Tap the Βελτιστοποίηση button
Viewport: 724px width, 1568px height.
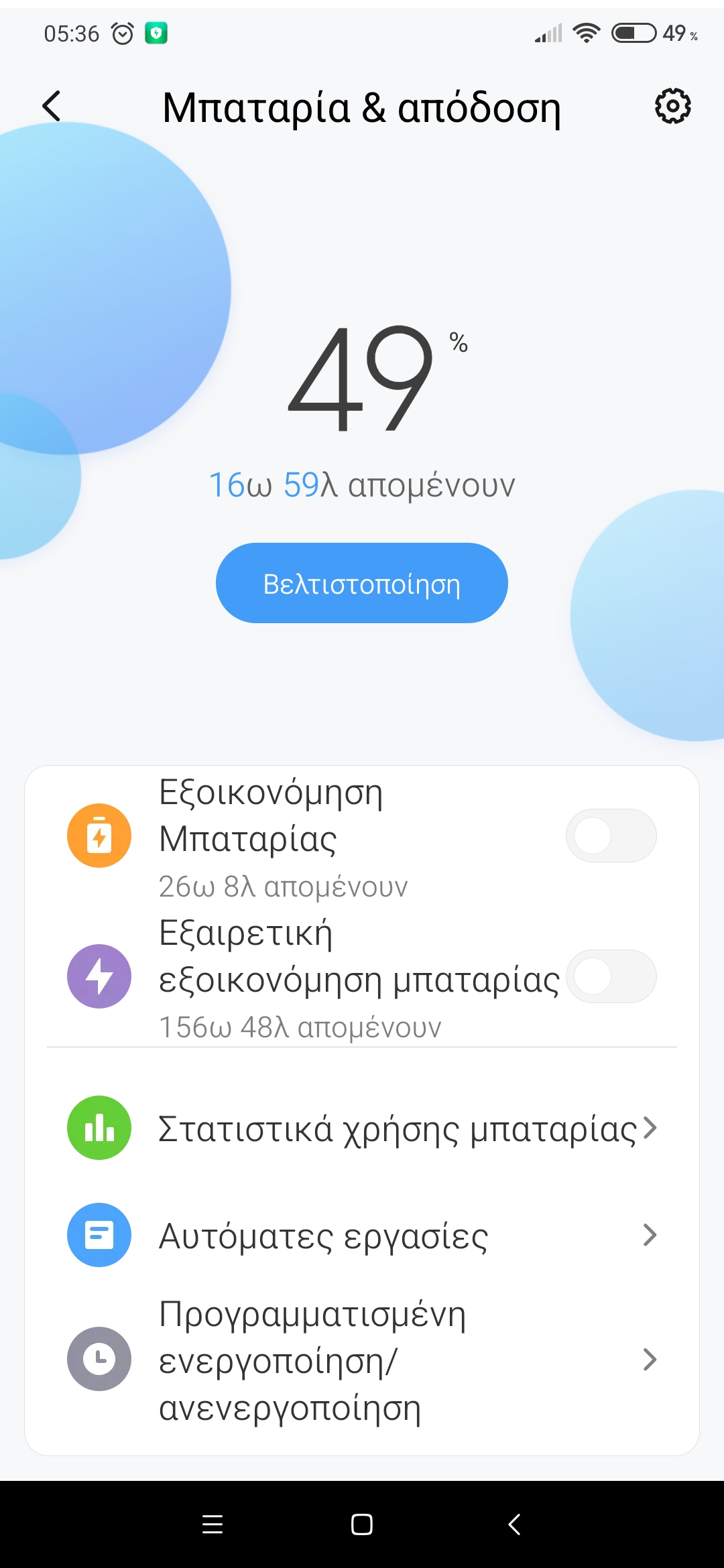click(361, 583)
